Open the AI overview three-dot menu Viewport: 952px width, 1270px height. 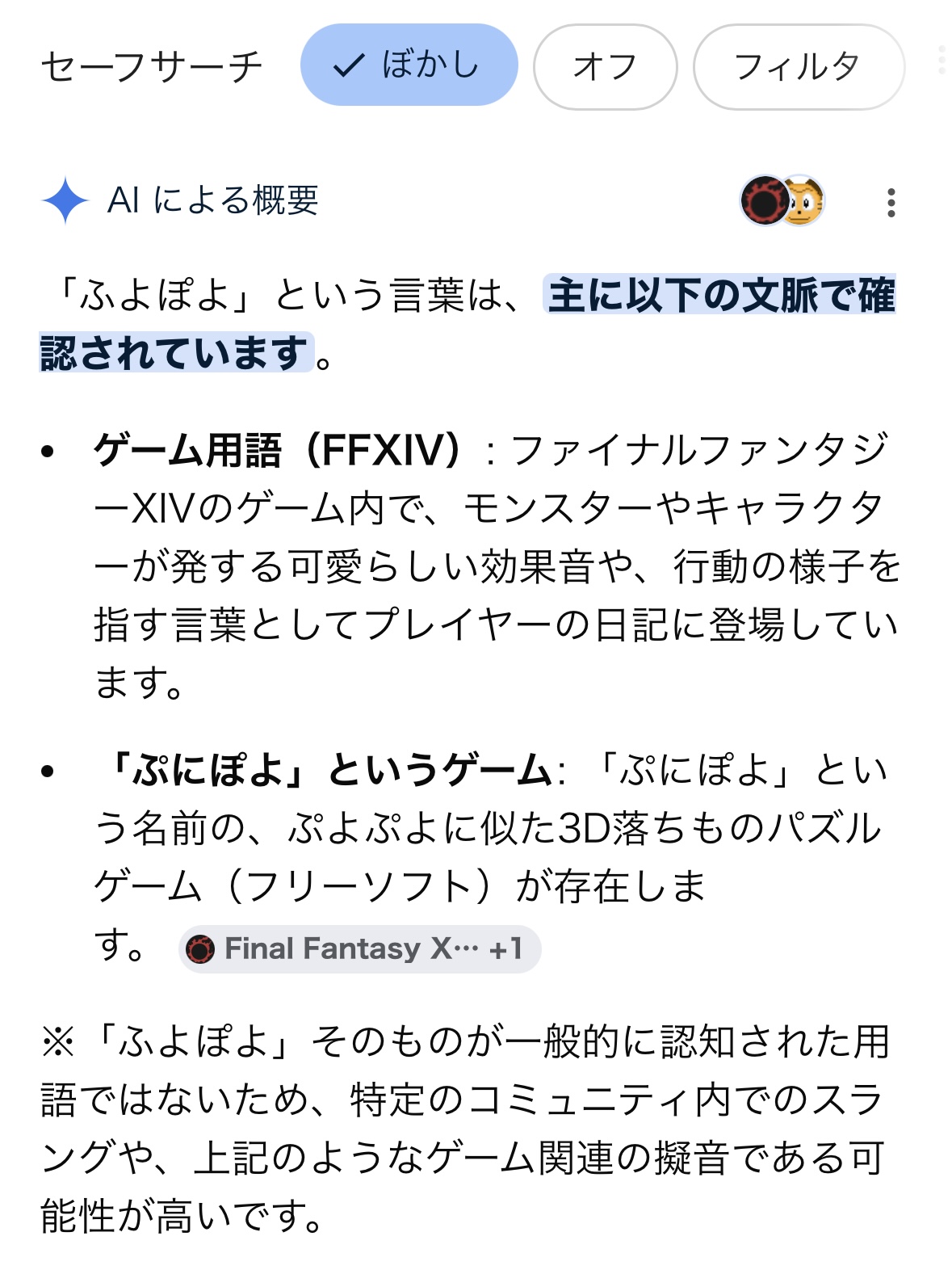[x=891, y=202]
